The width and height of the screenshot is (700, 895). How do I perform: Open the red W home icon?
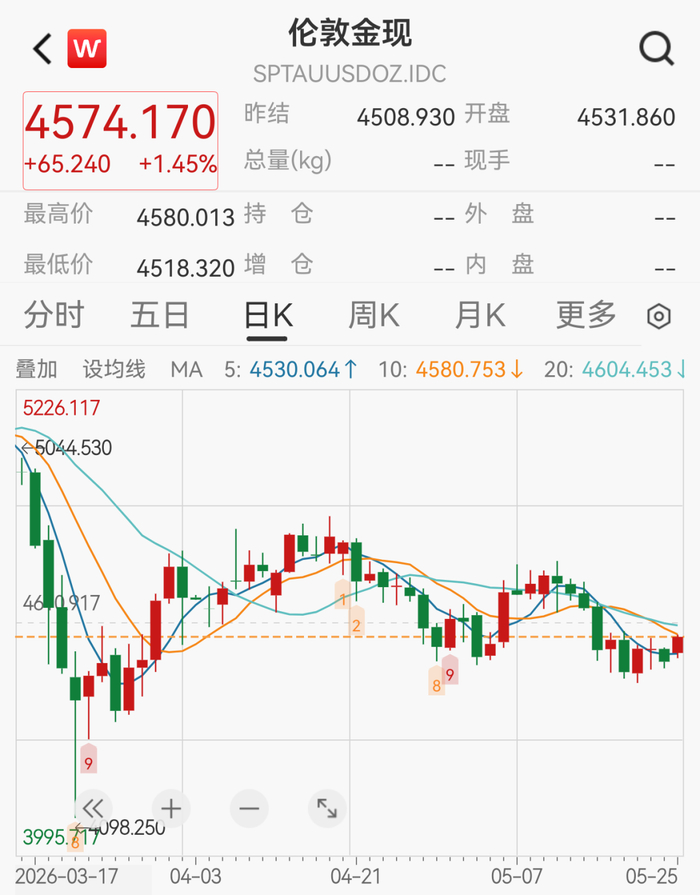[87, 49]
